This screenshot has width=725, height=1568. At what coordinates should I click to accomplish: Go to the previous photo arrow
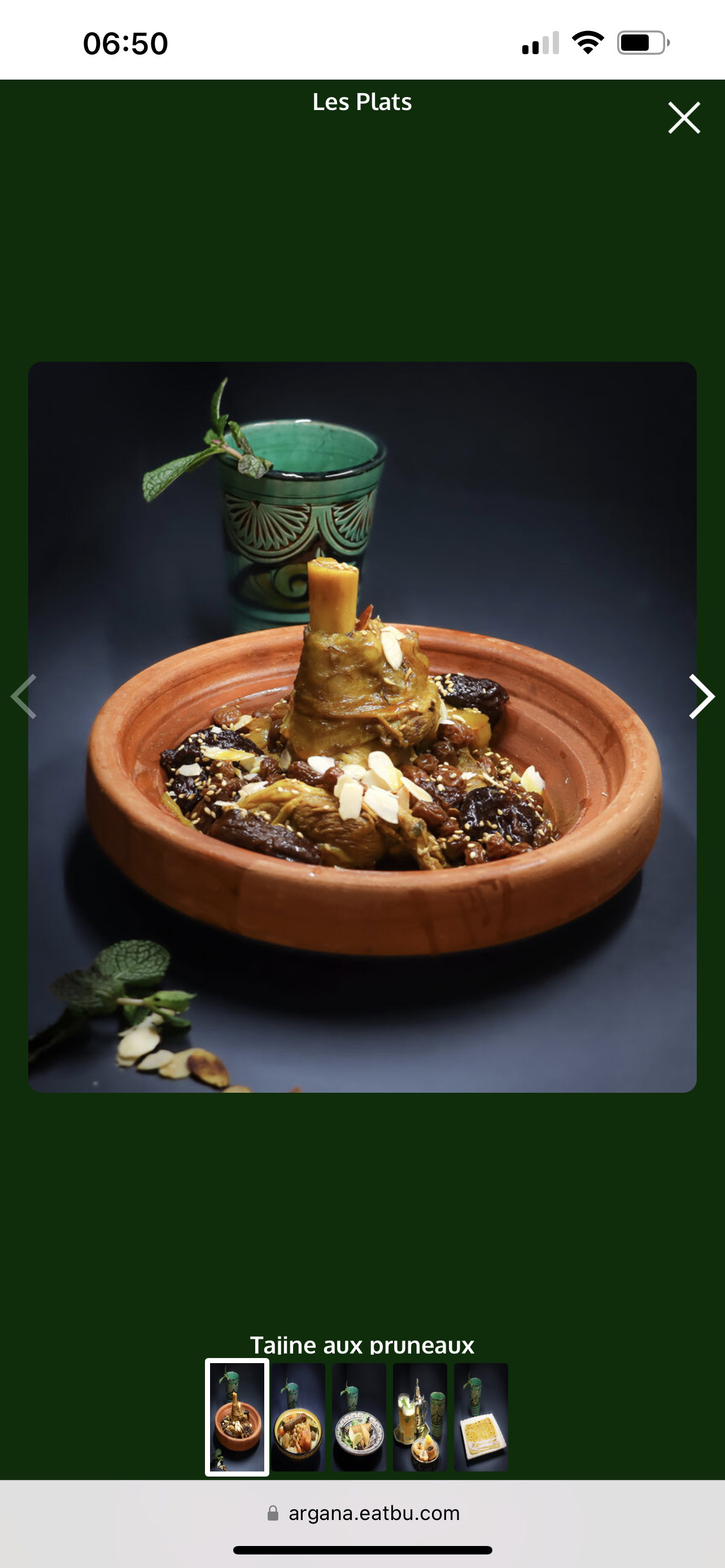(x=24, y=697)
